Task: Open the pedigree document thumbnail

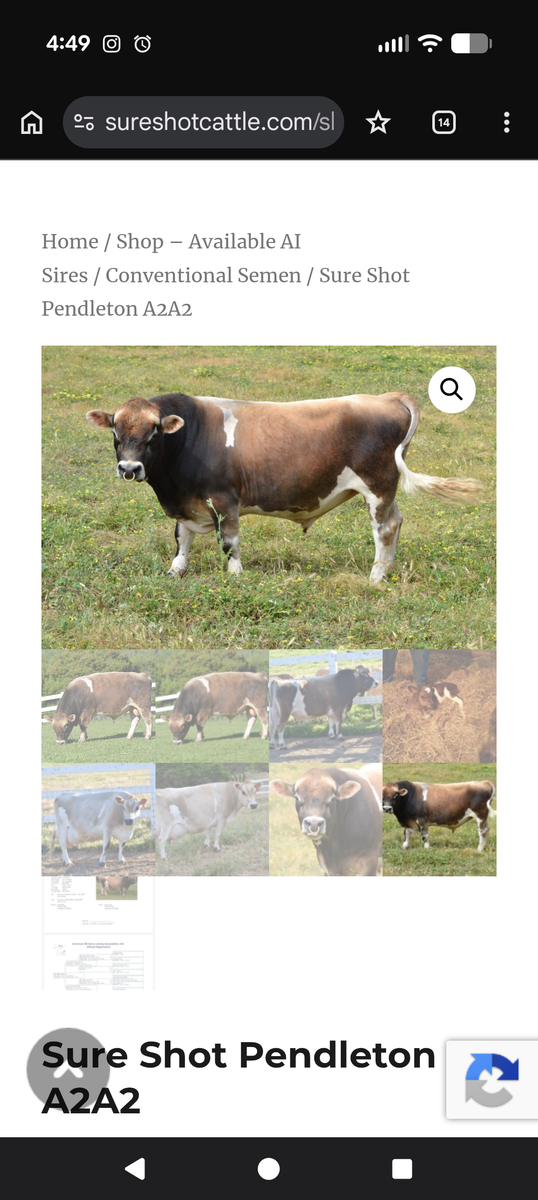Action: [x=98, y=962]
